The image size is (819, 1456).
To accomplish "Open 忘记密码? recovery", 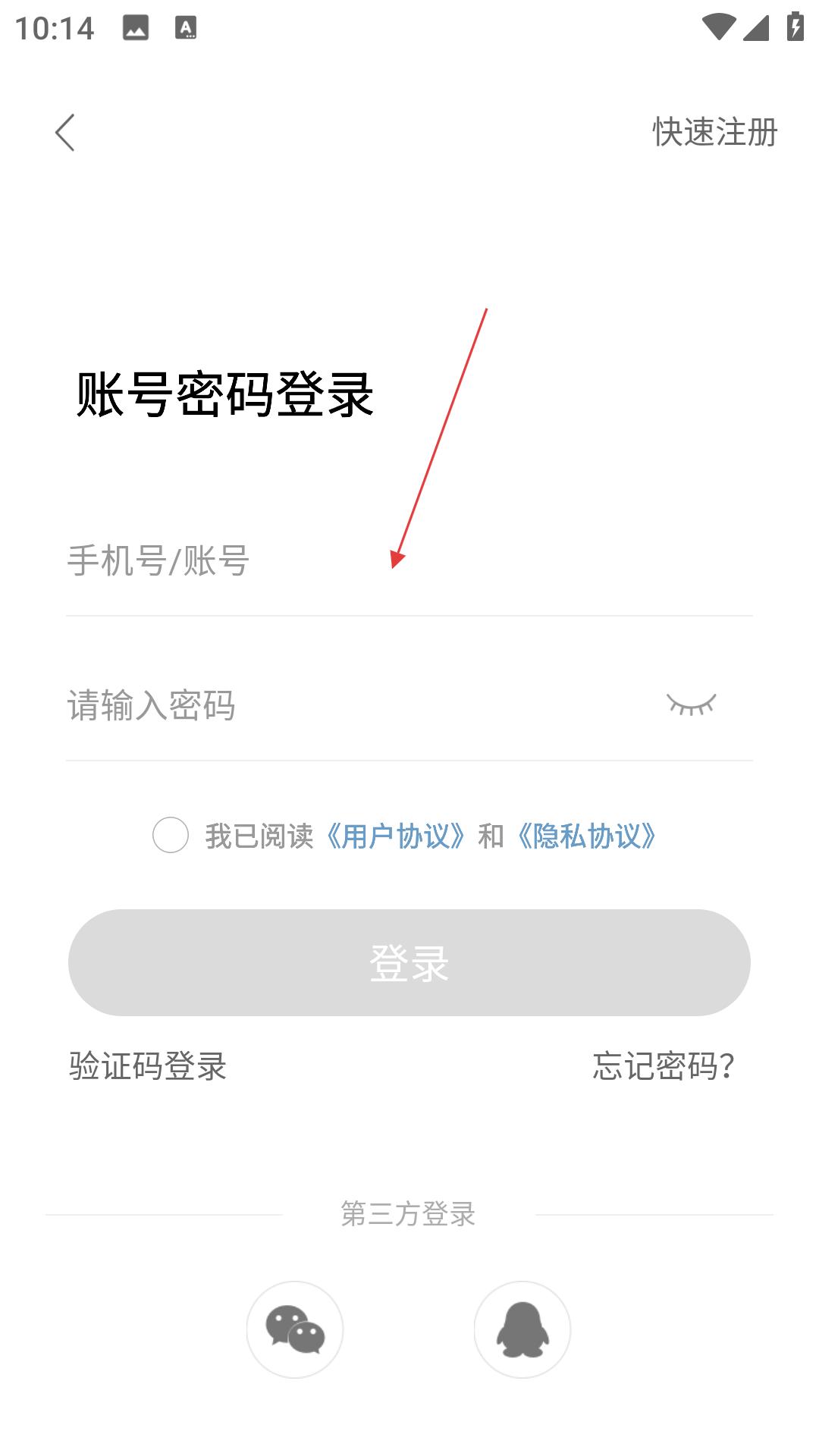I will tap(664, 1066).
